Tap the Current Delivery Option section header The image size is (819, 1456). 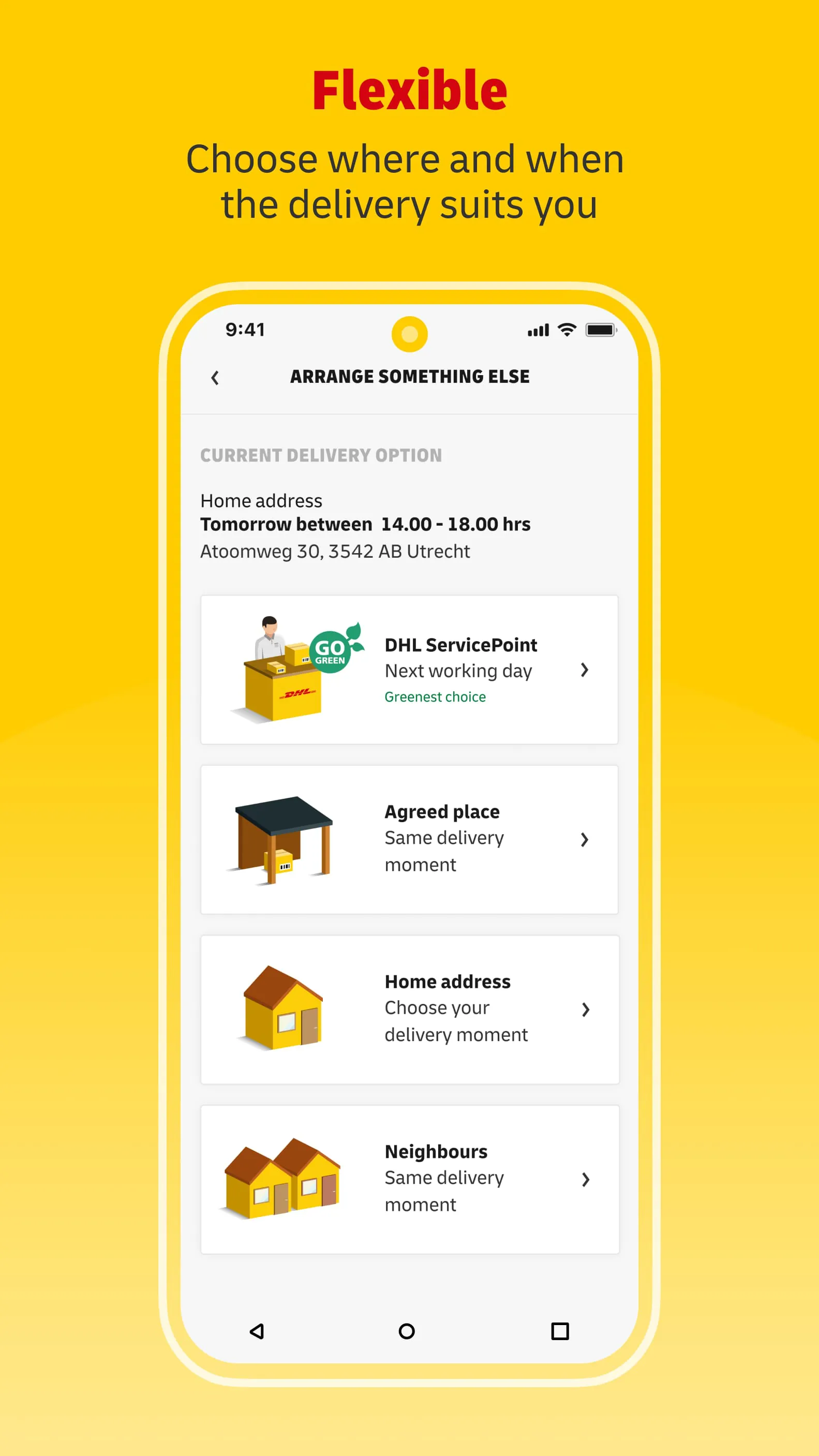pyautogui.click(x=321, y=455)
